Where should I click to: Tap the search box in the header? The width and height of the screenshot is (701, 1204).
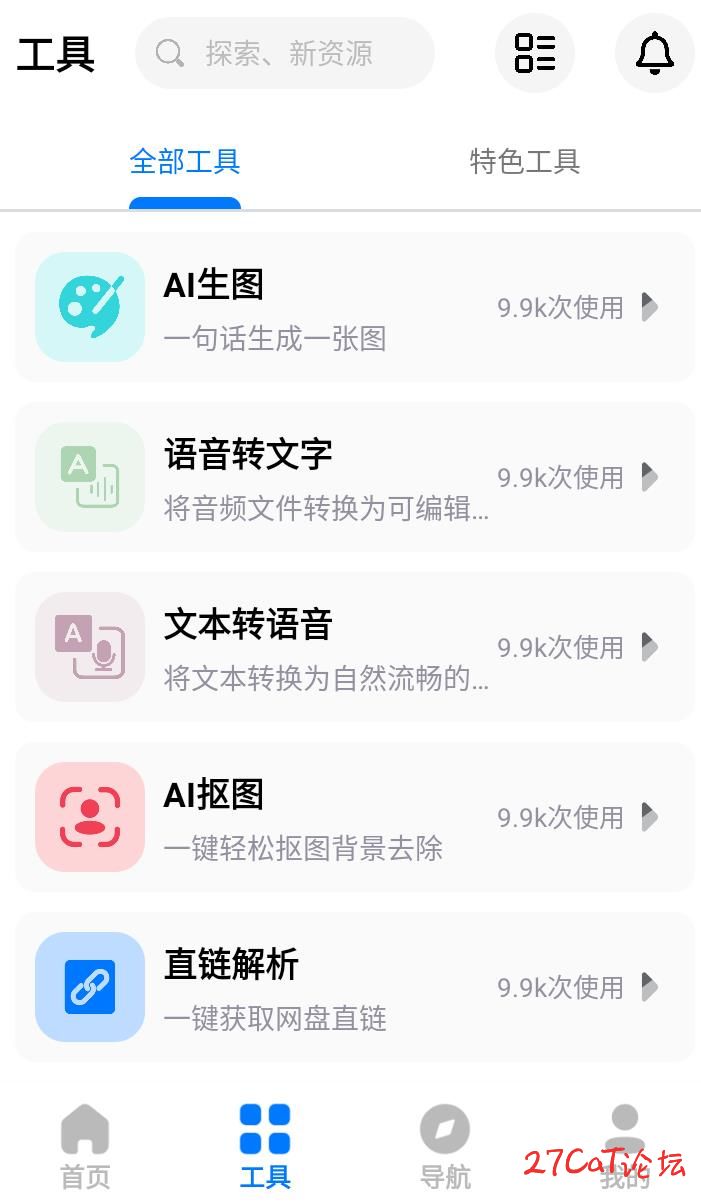[285, 53]
